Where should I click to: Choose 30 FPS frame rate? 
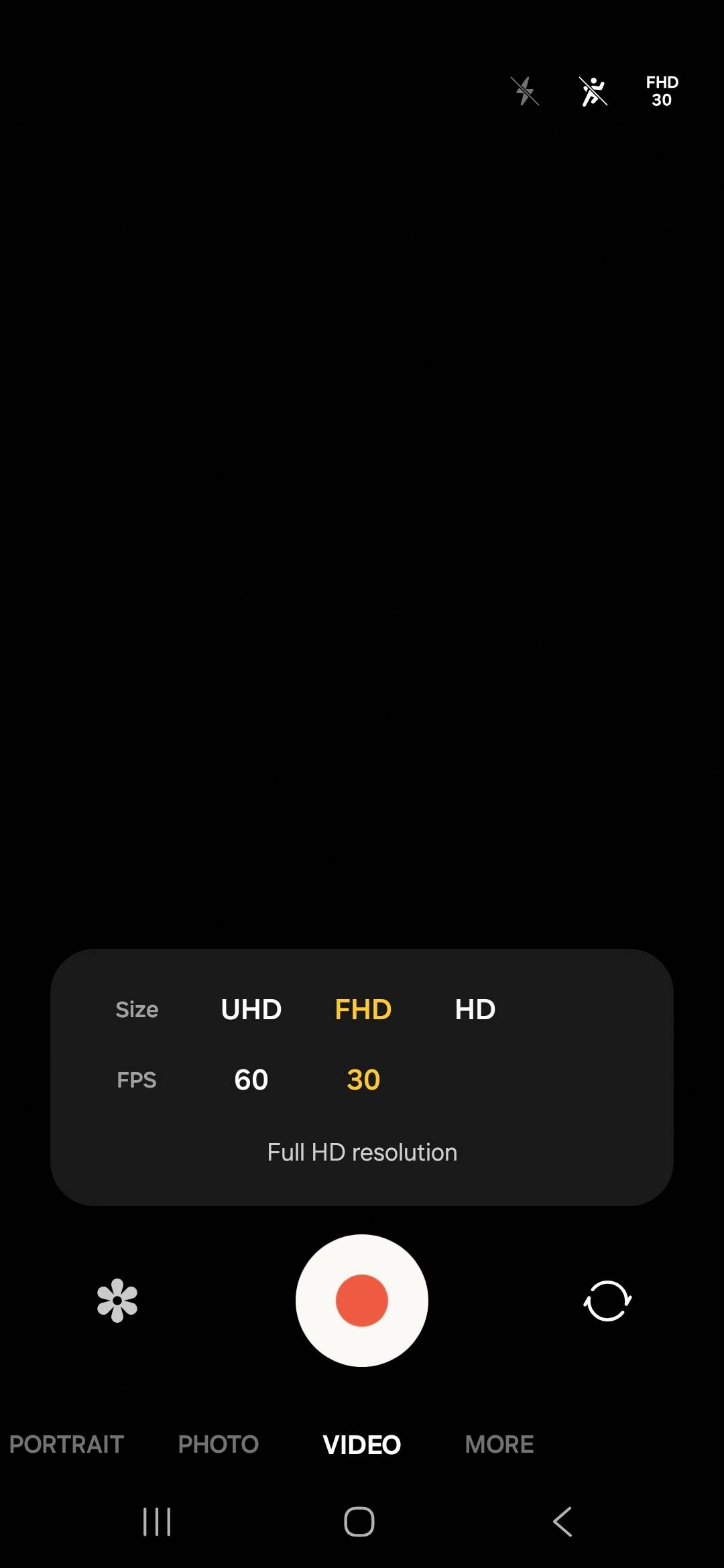[363, 1080]
